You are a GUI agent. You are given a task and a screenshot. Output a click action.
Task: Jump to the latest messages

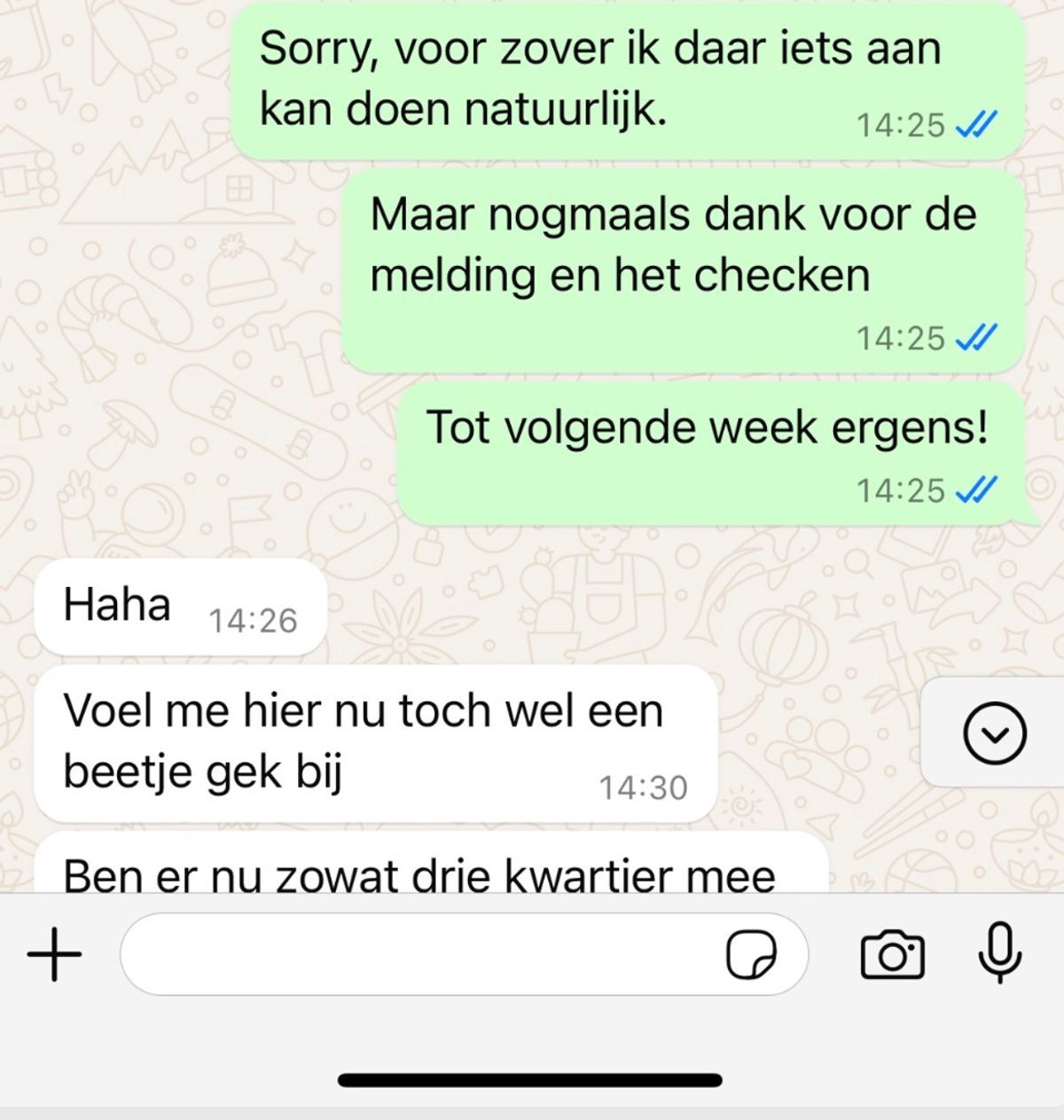tap(994, 733)
